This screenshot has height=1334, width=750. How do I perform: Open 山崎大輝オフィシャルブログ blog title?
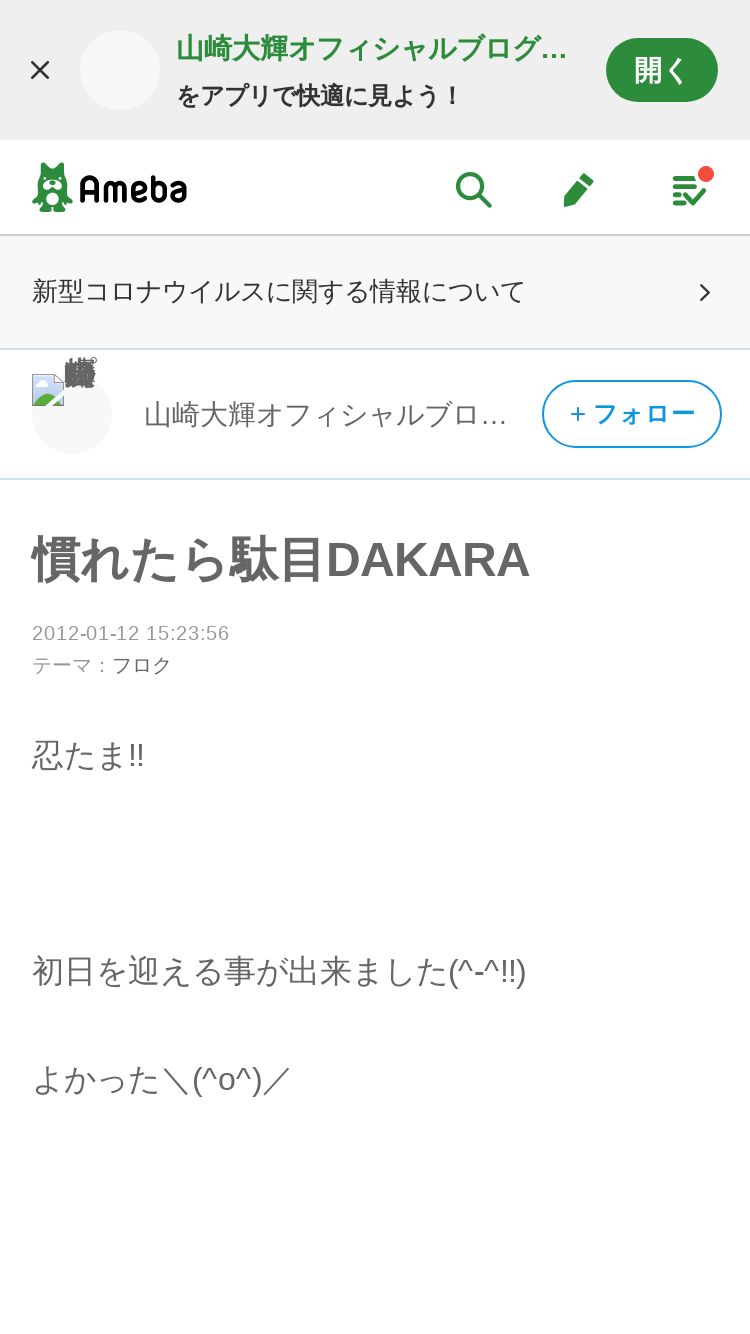[x=326, y=414]
